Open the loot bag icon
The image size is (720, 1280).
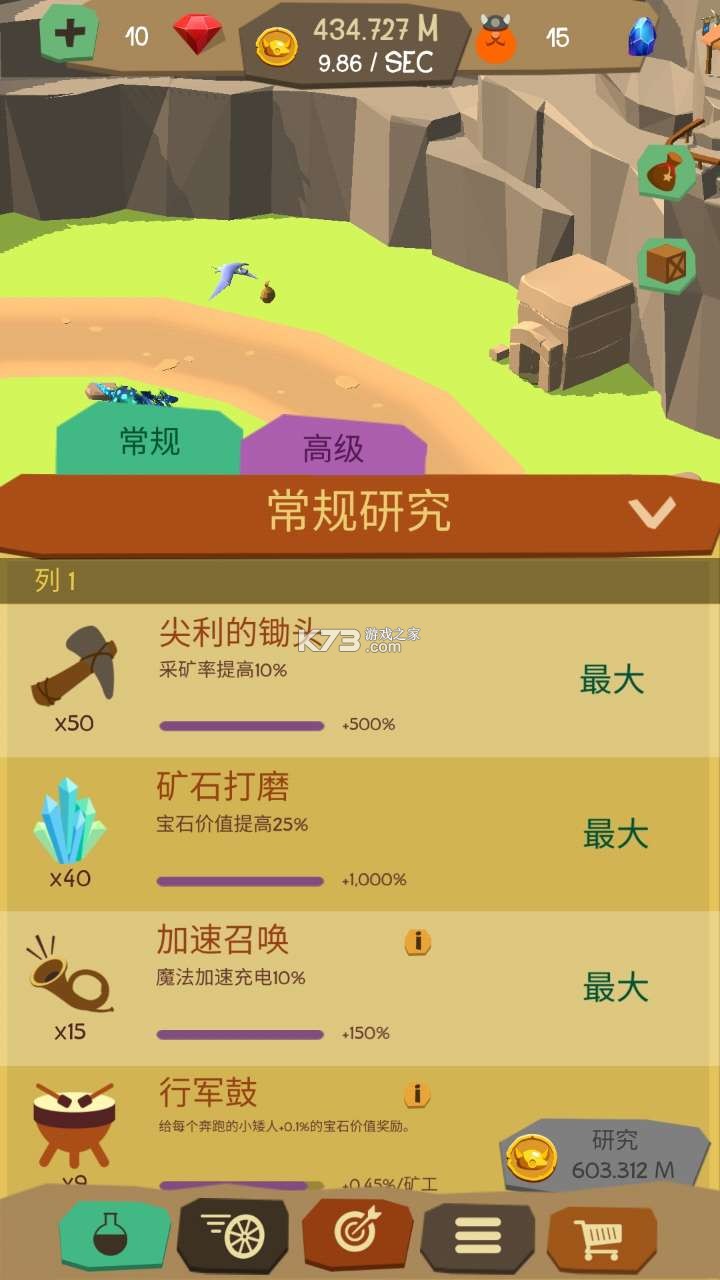point(665,171)
